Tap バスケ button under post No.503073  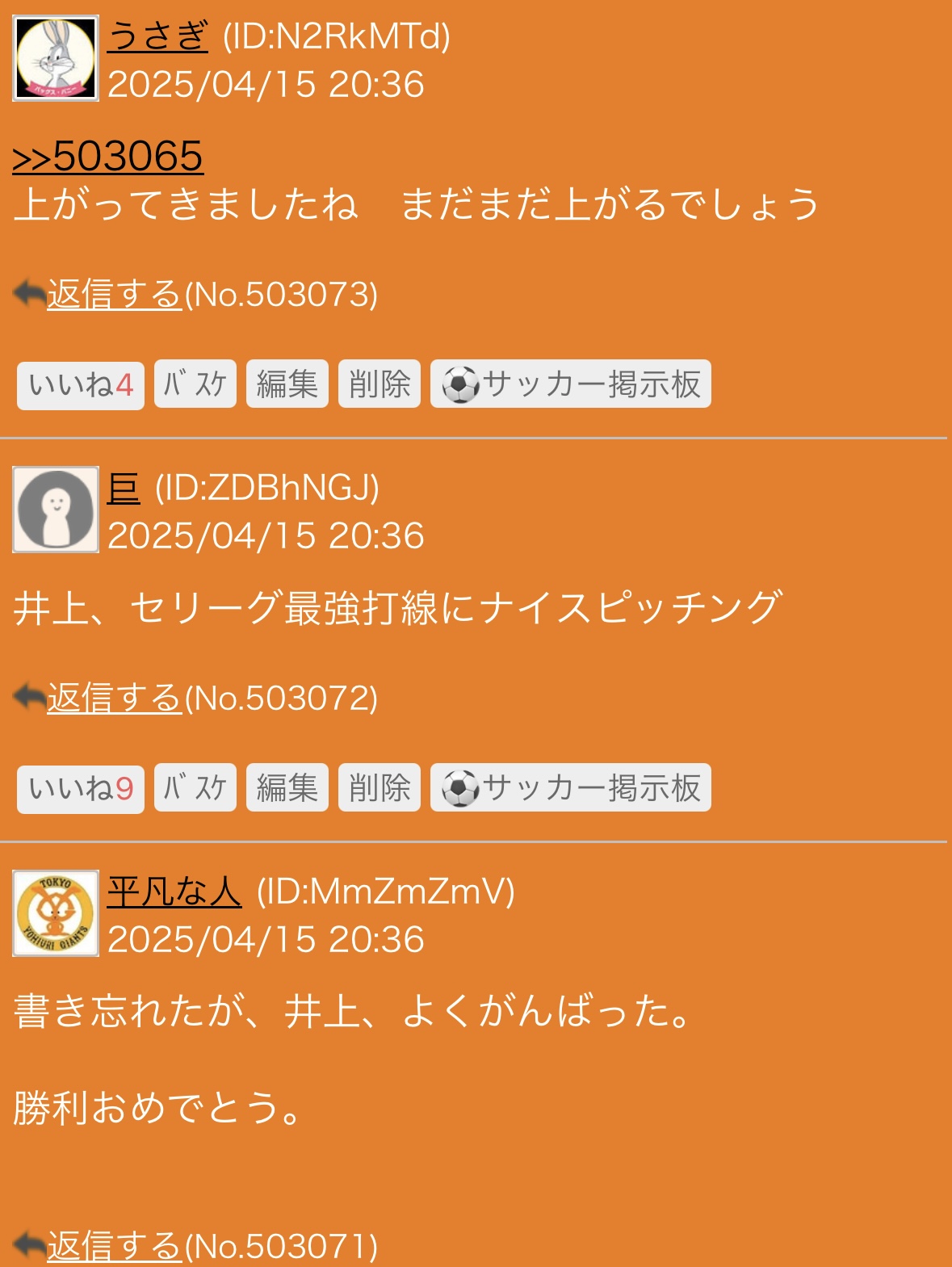coord(195,384)
